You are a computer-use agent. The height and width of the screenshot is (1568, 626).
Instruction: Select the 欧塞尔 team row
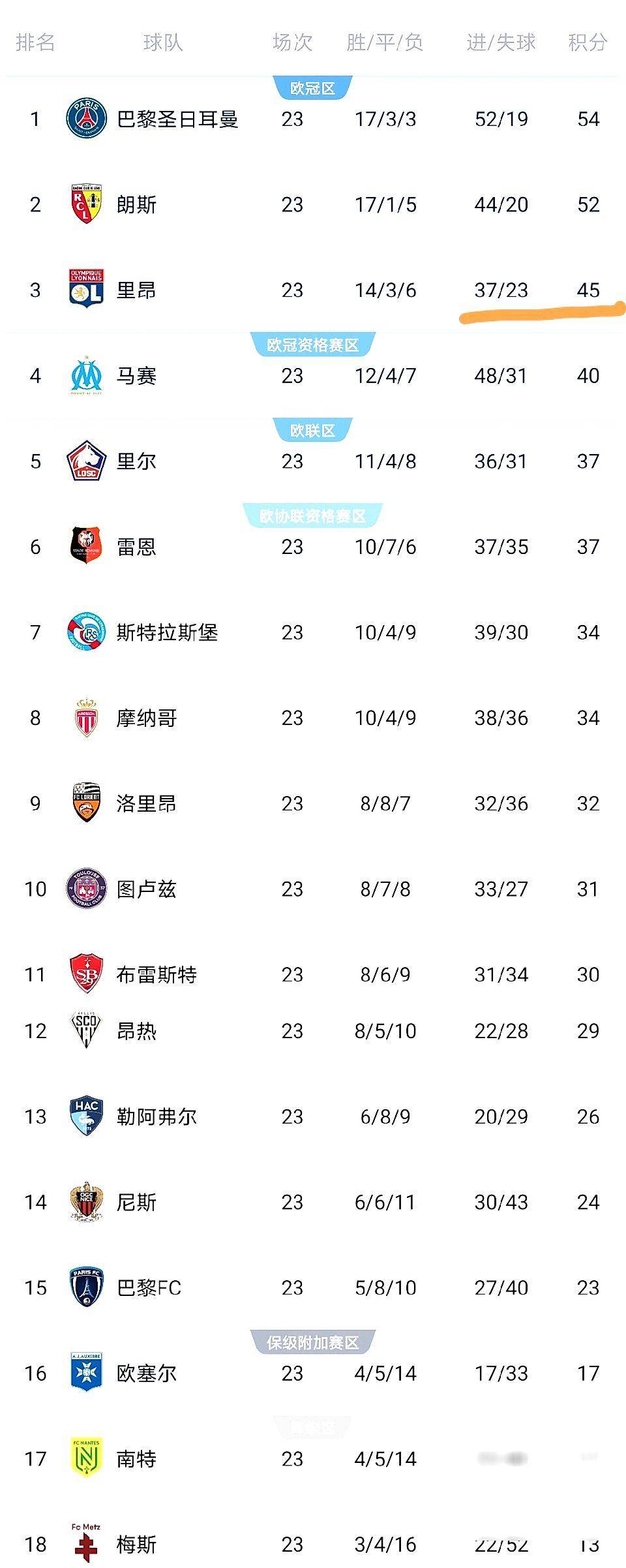click(147, 1373)
